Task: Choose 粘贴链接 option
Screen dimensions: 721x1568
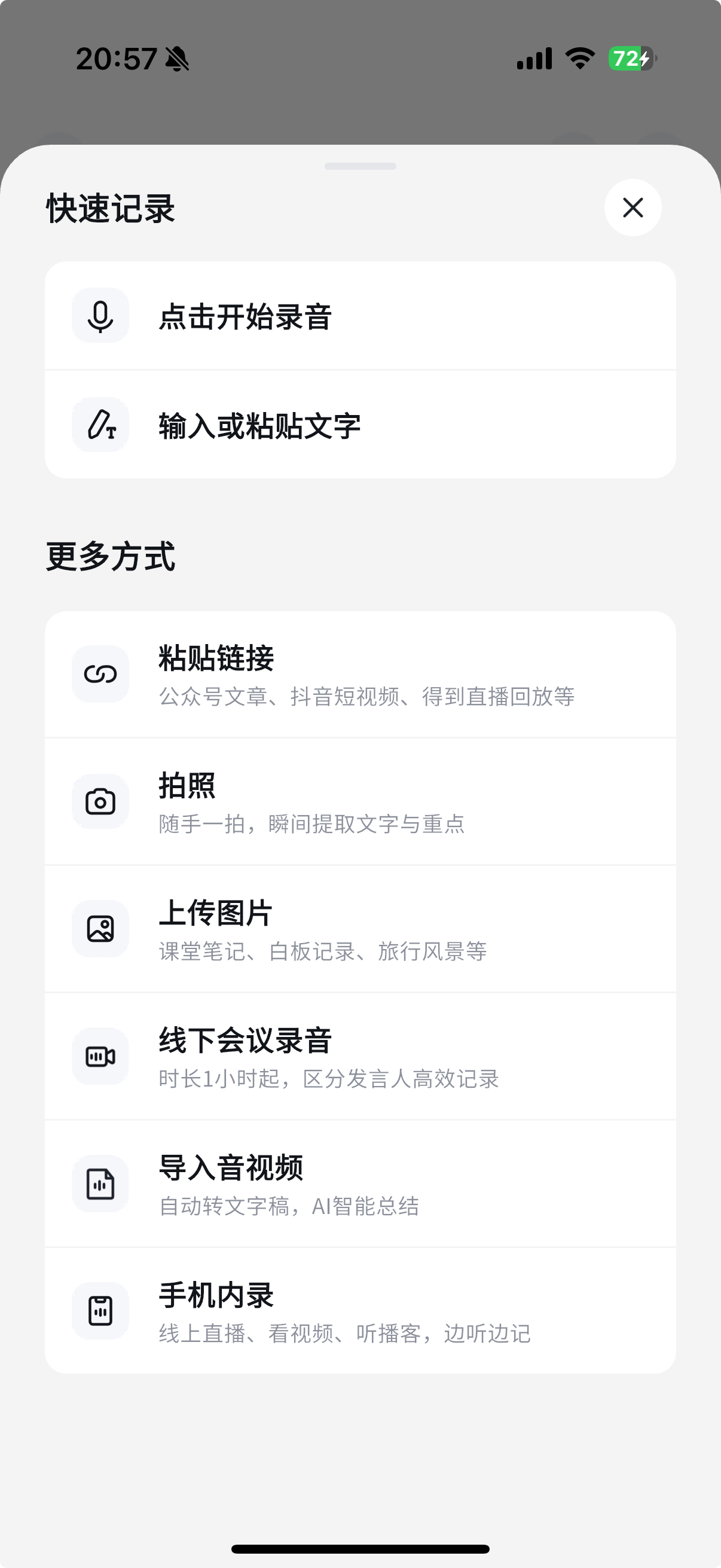Action: coord(359,675)
